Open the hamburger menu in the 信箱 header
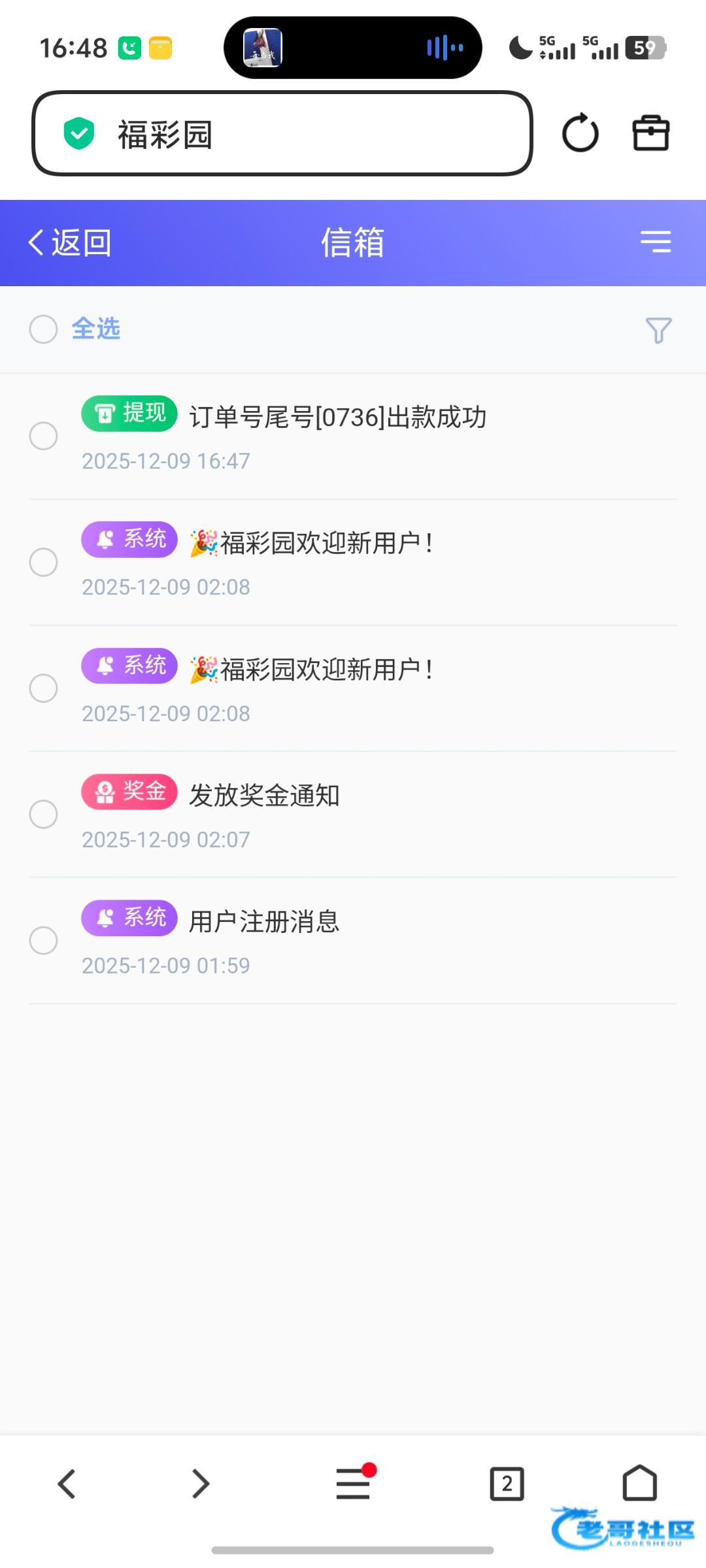This screenshot has height=1568, width=706. tap(656, 242)
